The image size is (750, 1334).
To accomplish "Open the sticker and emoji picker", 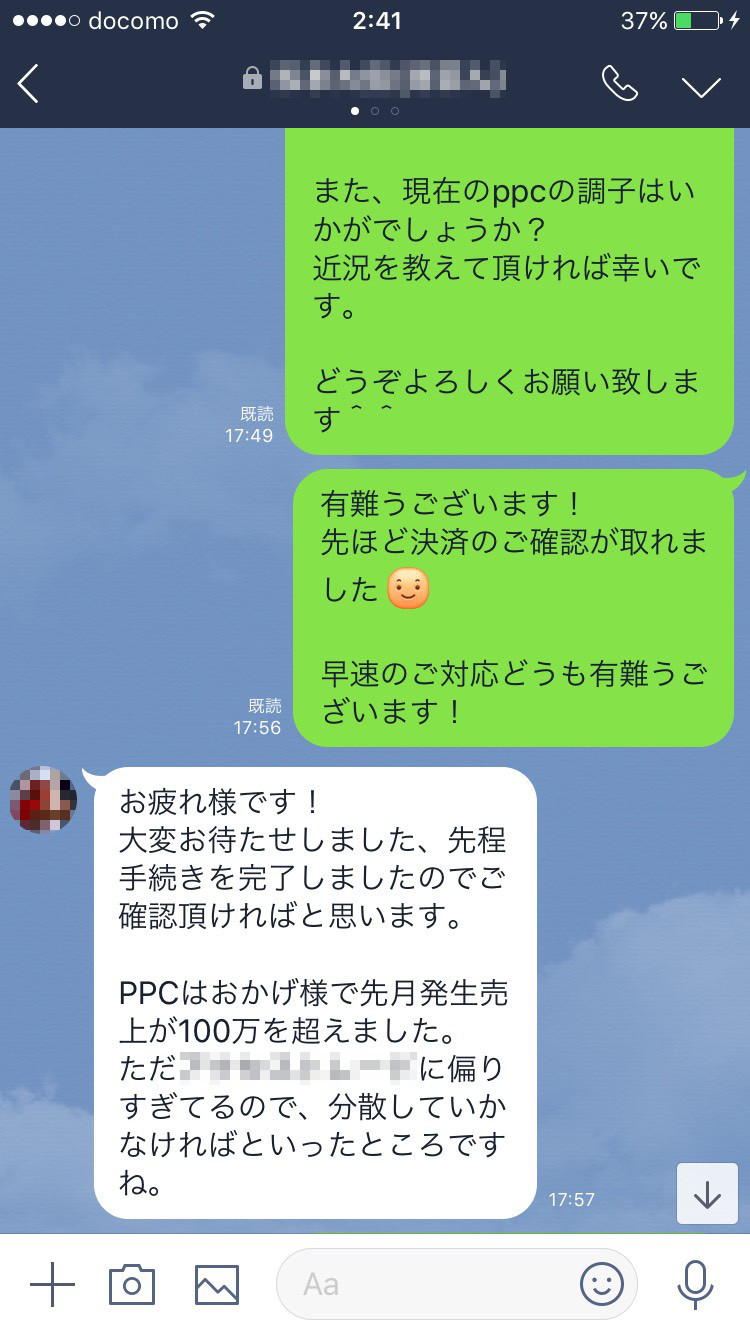I will (601, 1284).
